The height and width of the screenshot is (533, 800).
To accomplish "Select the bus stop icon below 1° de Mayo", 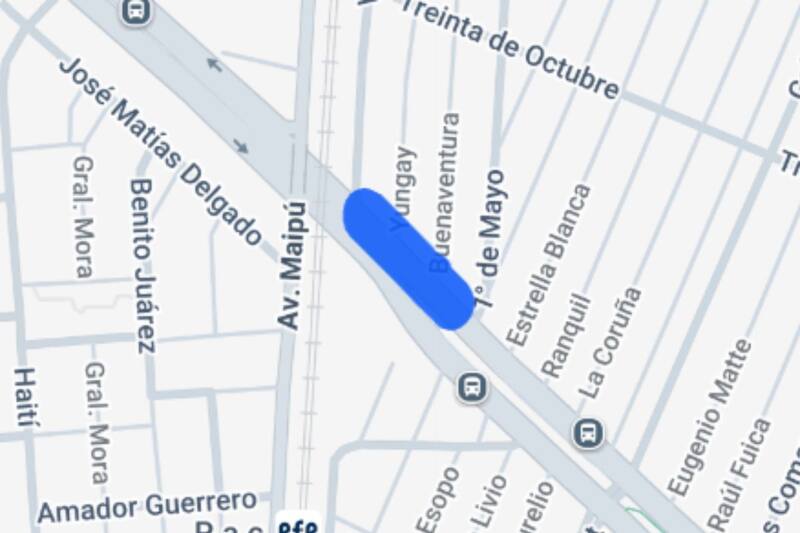I will click(472, 386).
